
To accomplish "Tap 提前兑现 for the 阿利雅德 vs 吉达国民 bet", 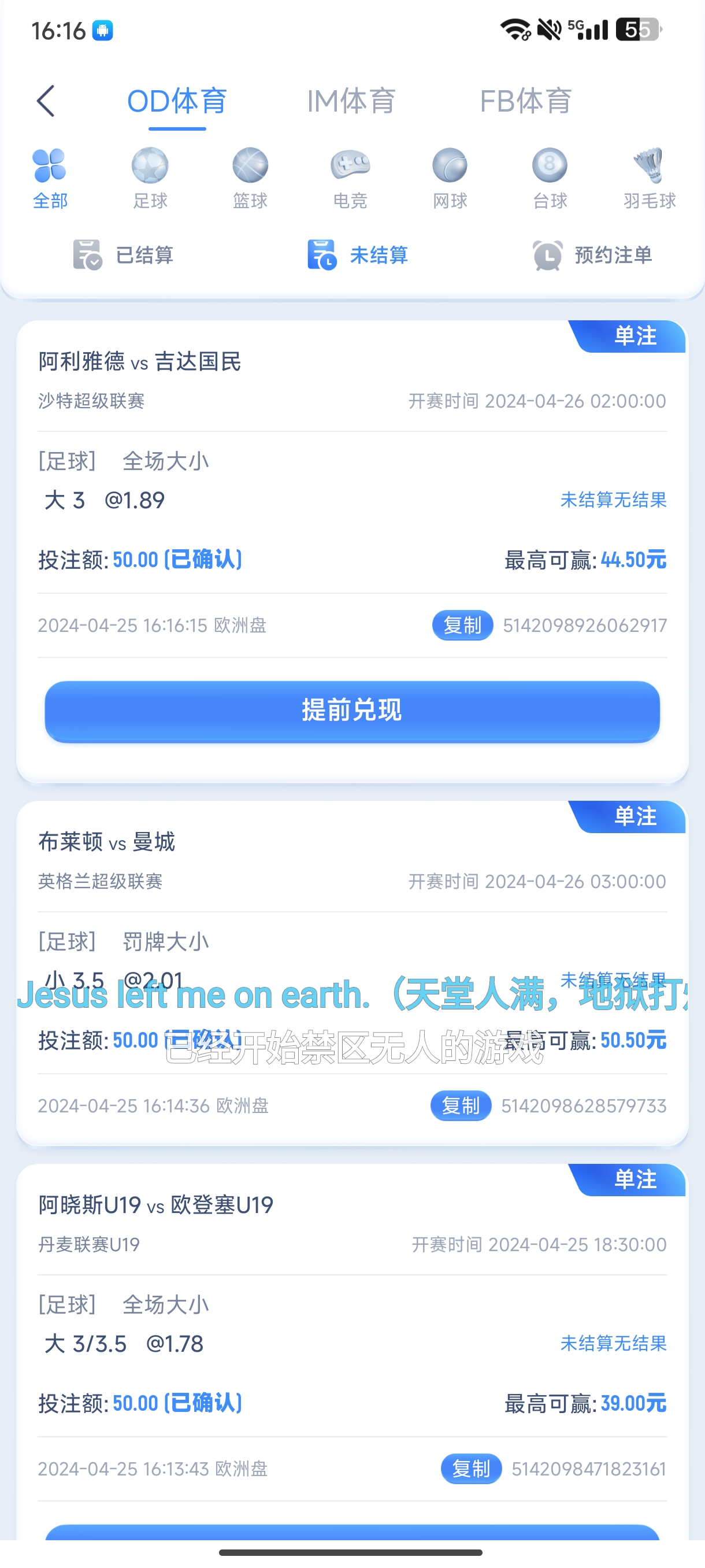I will tap(352, 711).
